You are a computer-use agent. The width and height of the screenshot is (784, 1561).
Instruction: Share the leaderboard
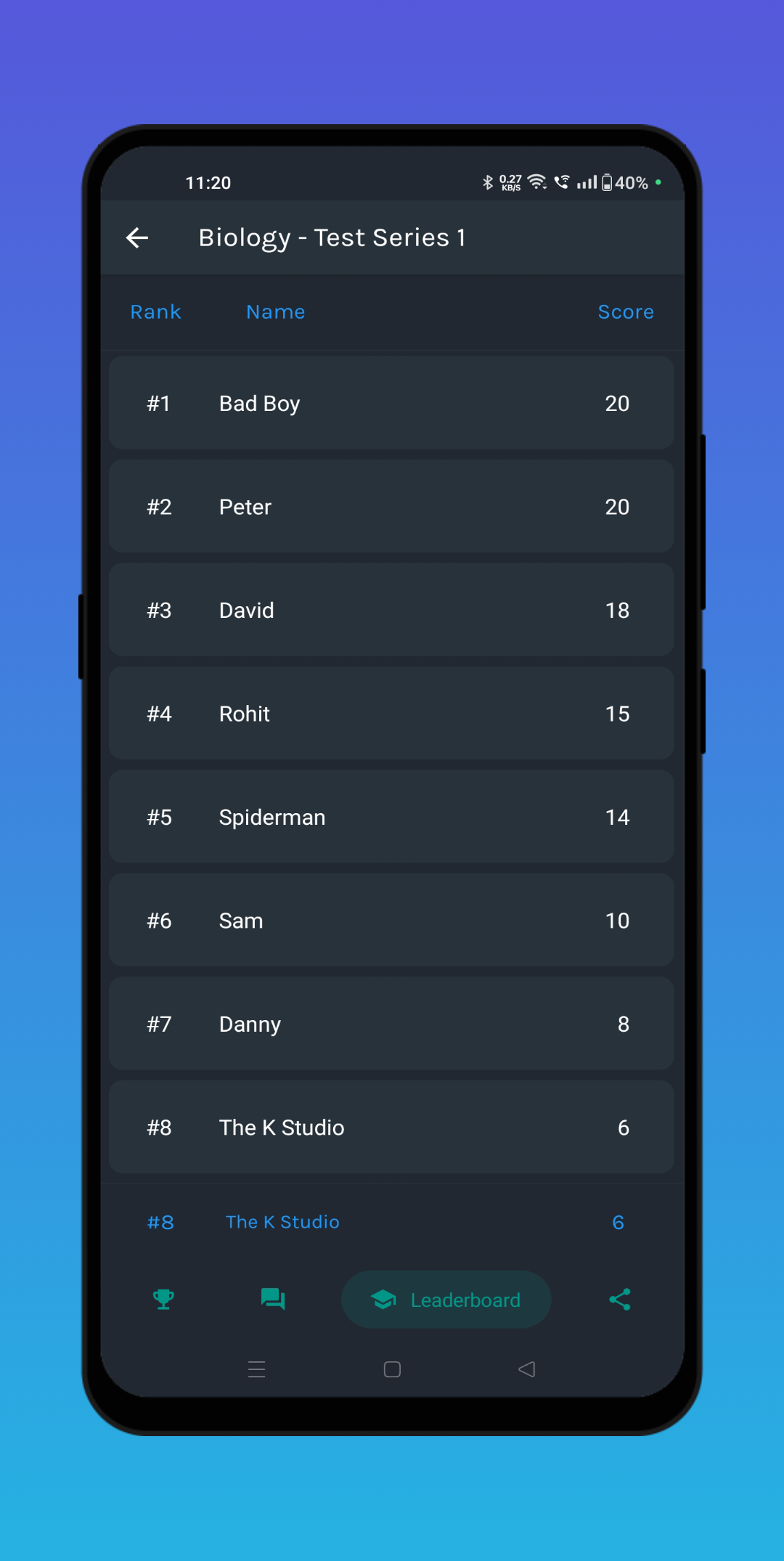point(620,1299)
